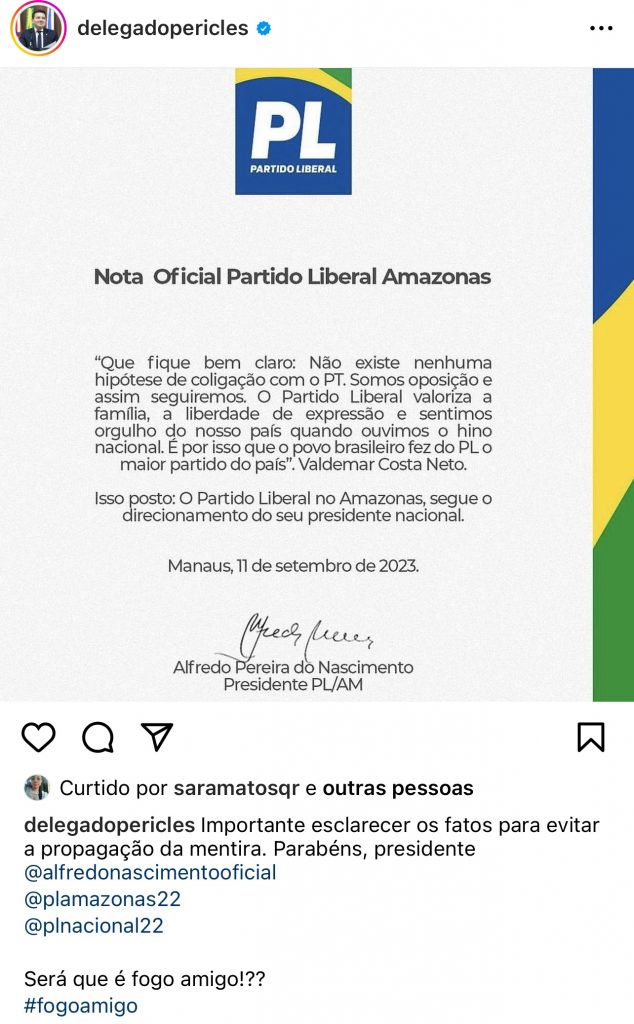Browse the #fogoamigo hashtag
The width and height of the screenshot is (634, 1024).
(81, 1006)
